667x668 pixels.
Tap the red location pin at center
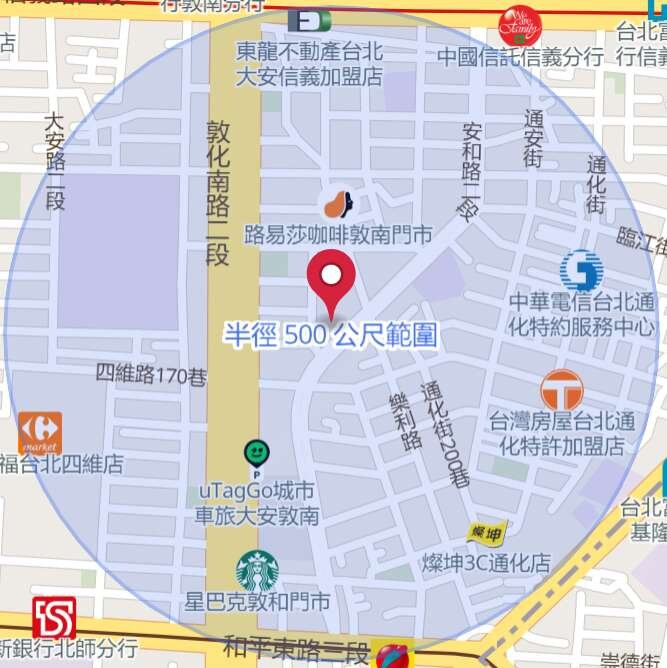(331, 277)
